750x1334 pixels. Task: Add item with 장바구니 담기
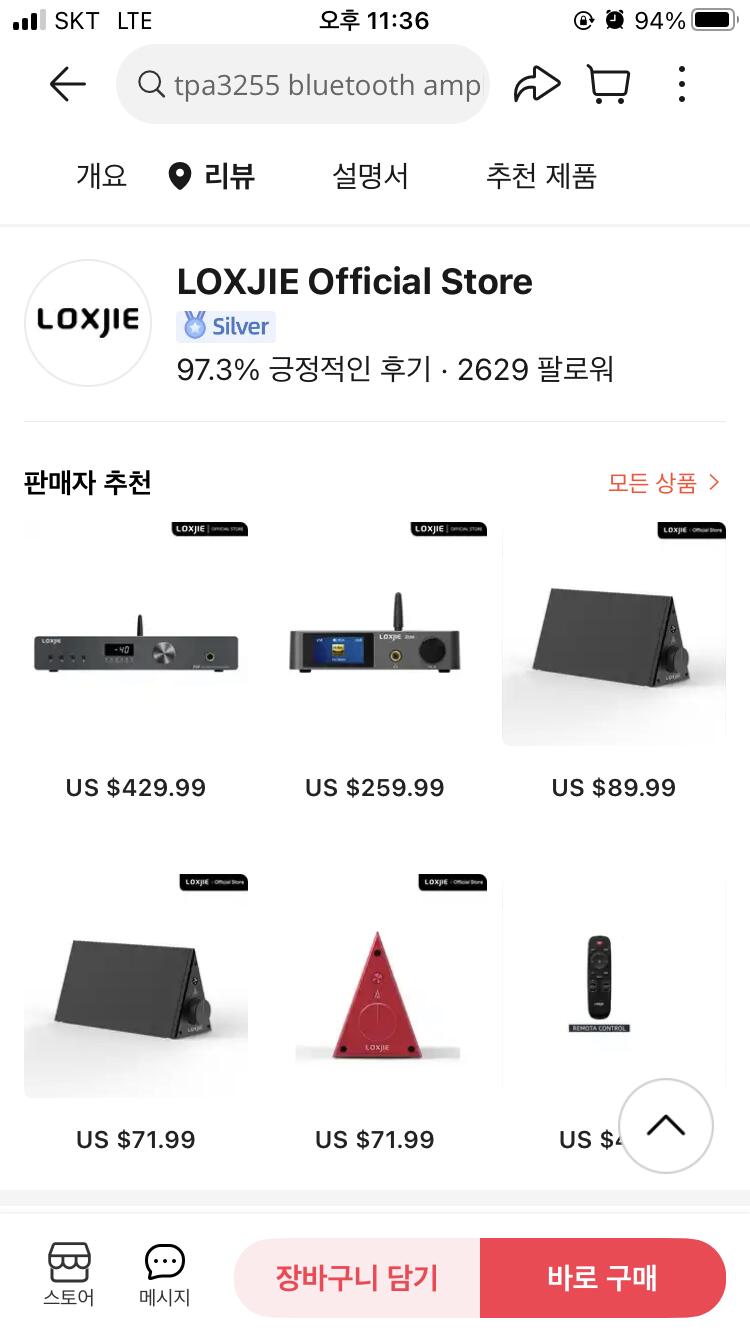[x=357, y=1277]
